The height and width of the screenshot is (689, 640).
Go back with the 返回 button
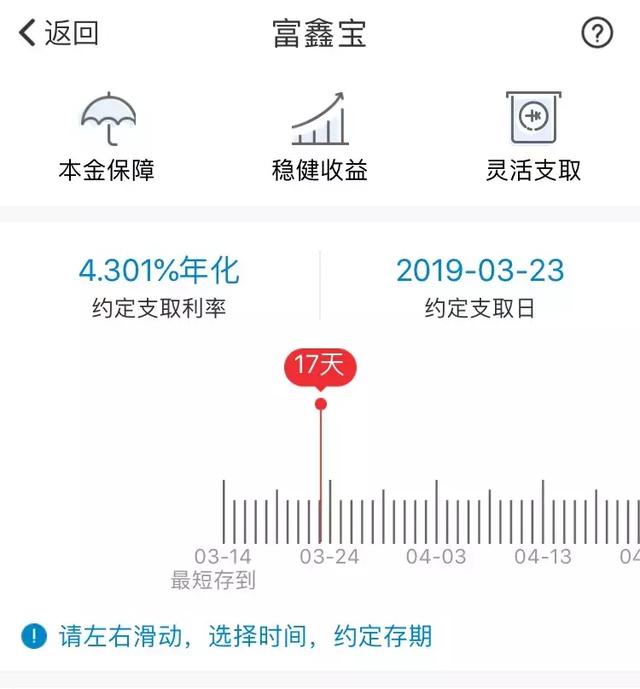tap(59, 33)
